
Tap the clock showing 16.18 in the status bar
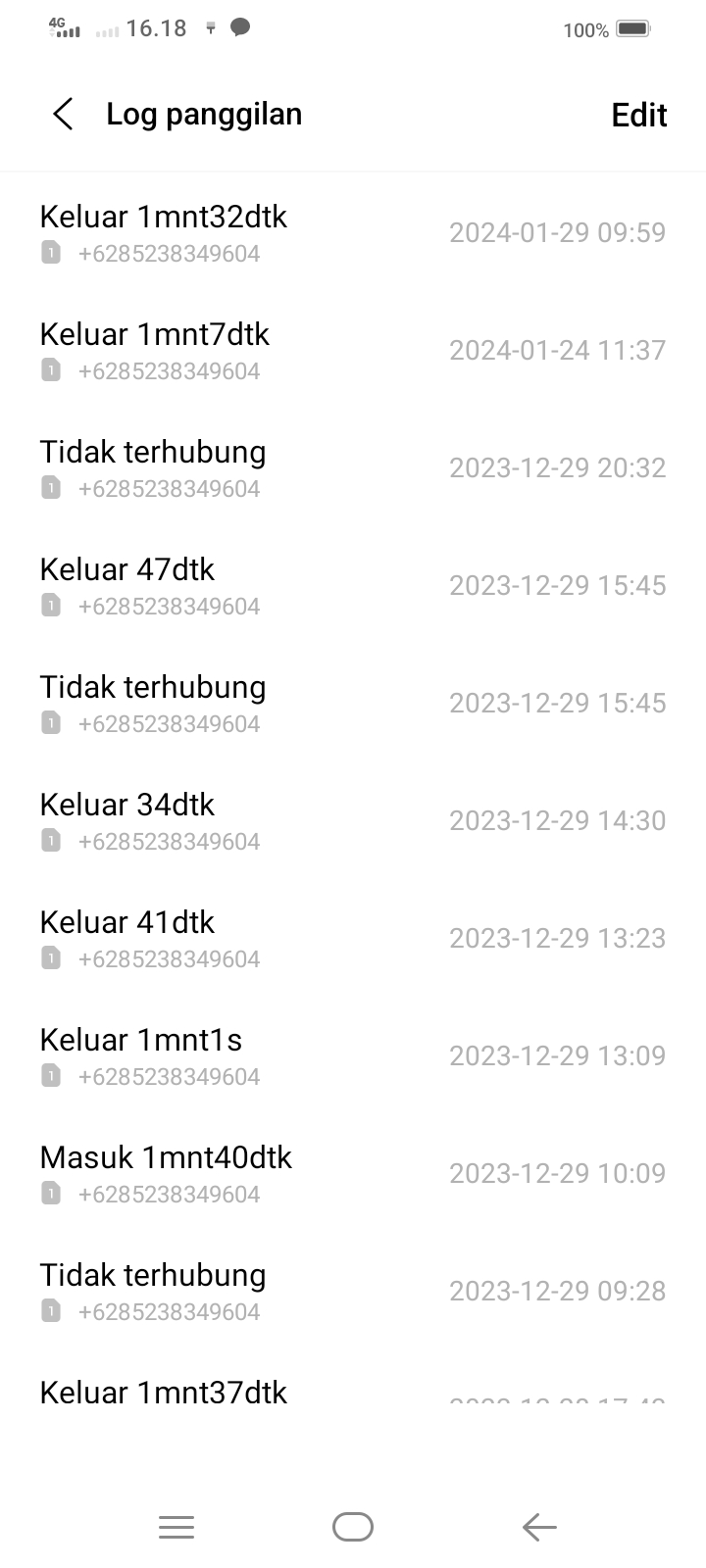point(157,27)
